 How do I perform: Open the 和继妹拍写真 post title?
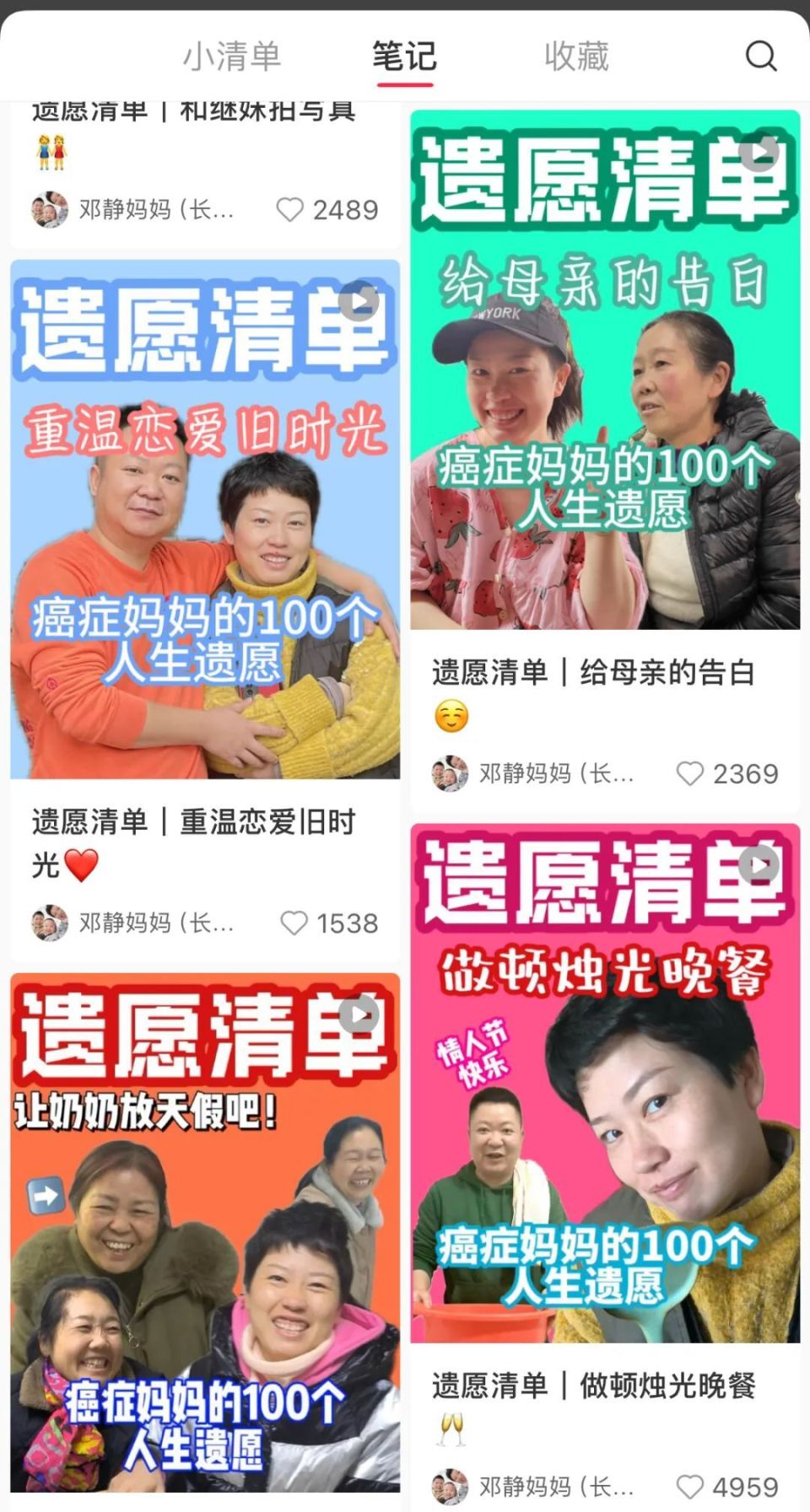194,110
